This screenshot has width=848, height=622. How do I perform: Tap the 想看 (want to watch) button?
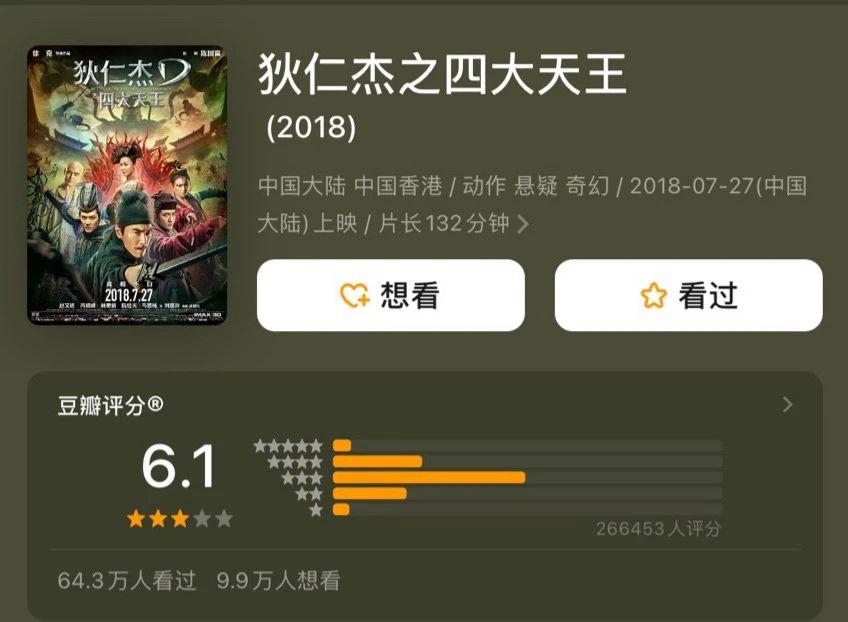click(x=390, y=295)
